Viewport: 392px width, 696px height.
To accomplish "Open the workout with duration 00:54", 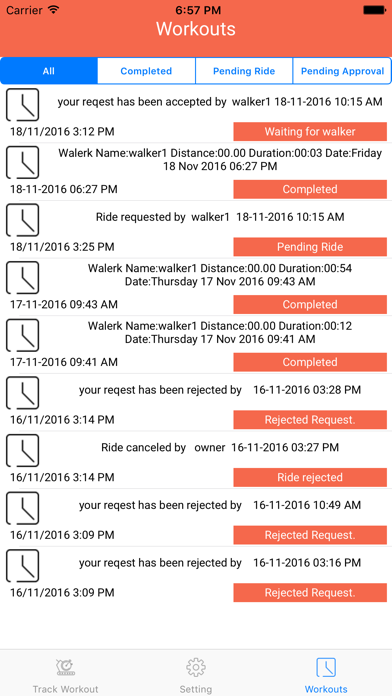I will click(x=196, y=287).
